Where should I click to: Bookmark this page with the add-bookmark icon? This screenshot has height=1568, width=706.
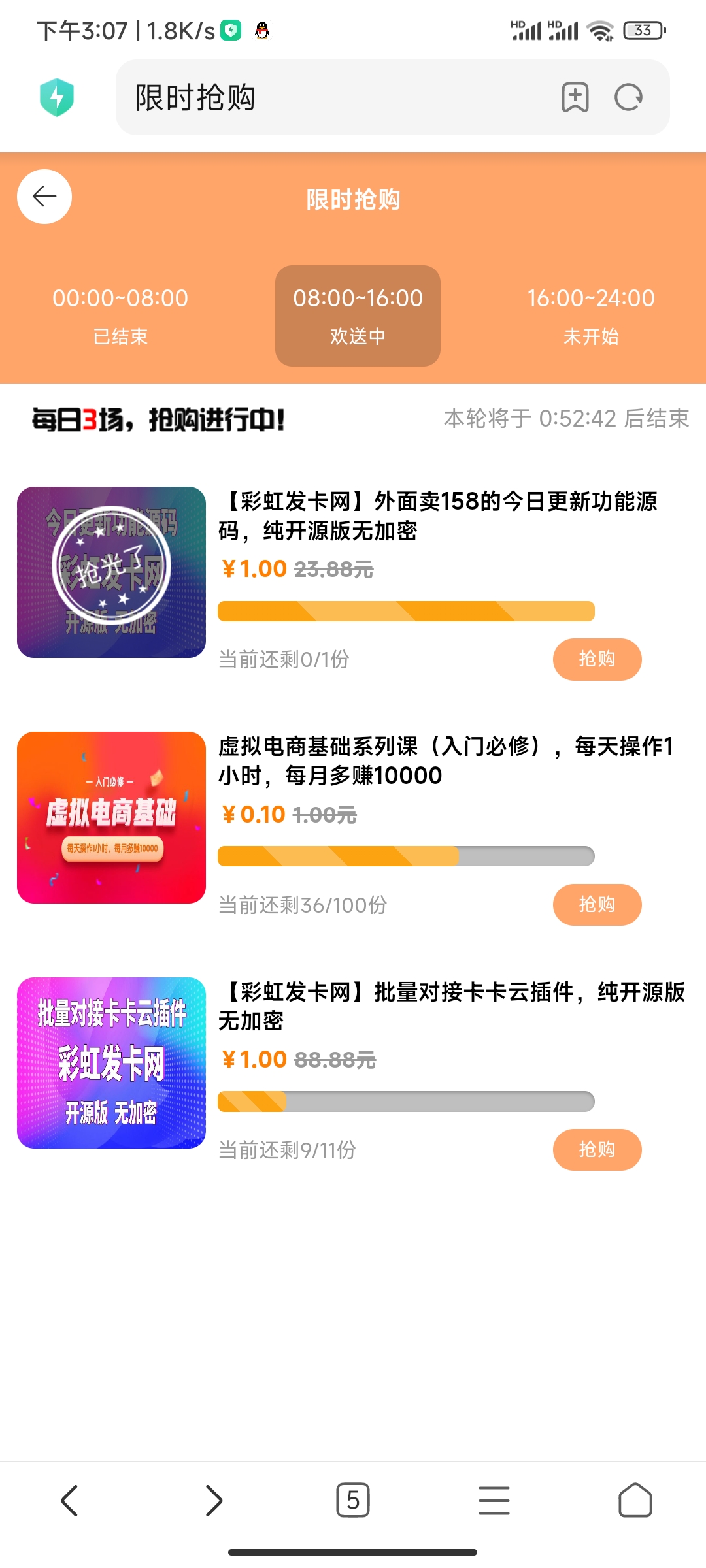pyautogui.click(x=575, y=97)
